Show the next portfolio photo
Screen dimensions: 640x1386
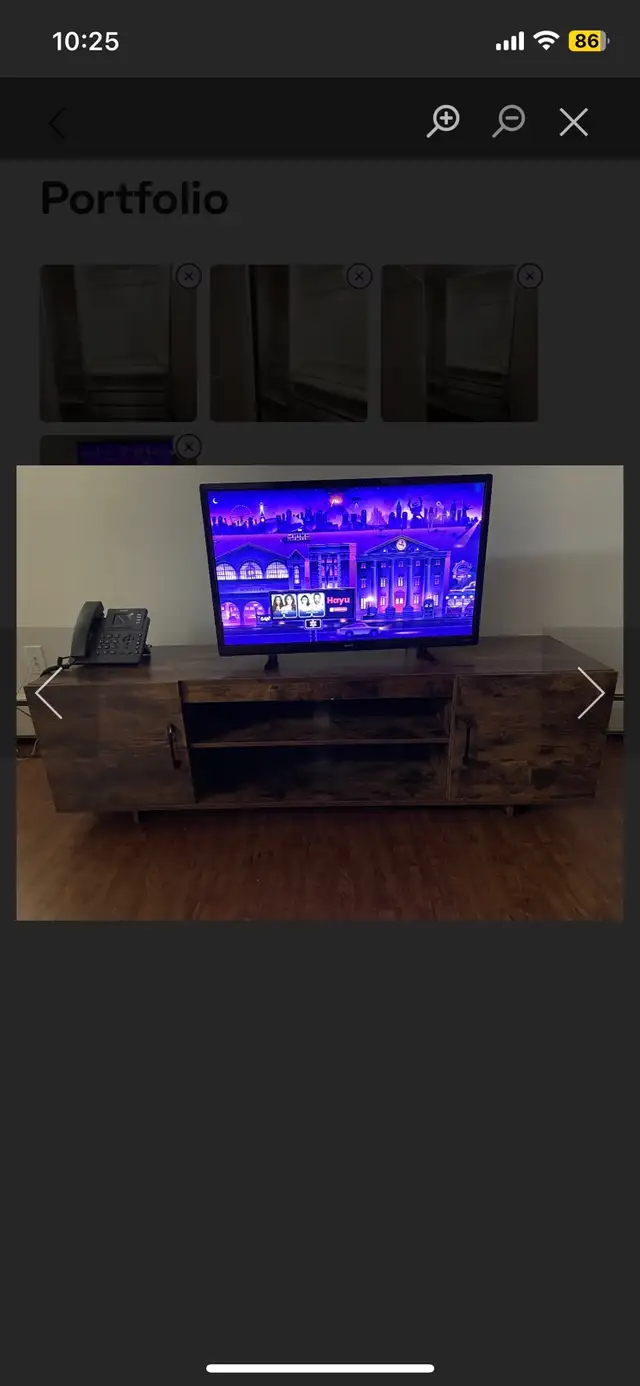click(591, 692)
